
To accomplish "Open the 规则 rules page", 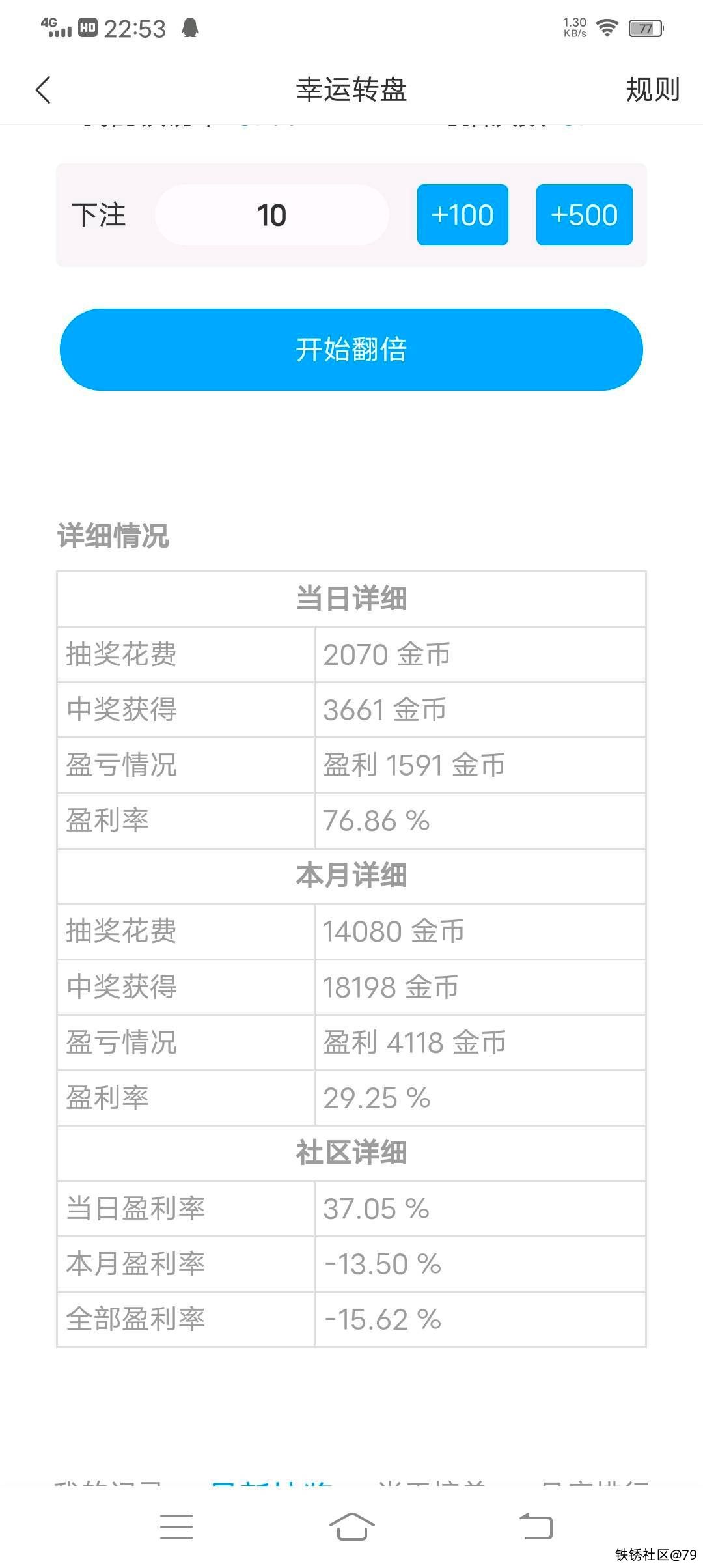I will pos(652,90).
